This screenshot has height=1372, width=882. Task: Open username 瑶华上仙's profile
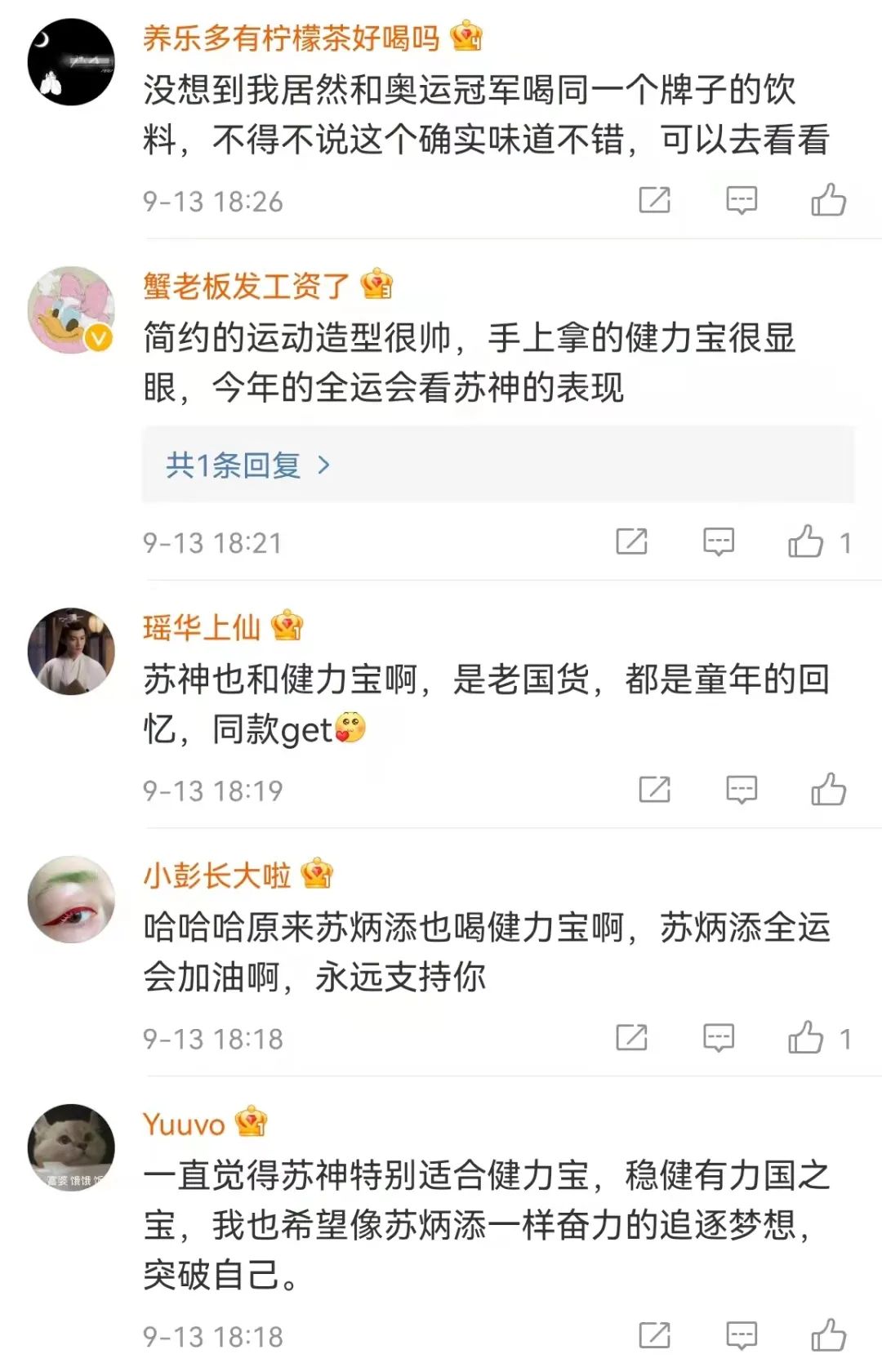202,627
